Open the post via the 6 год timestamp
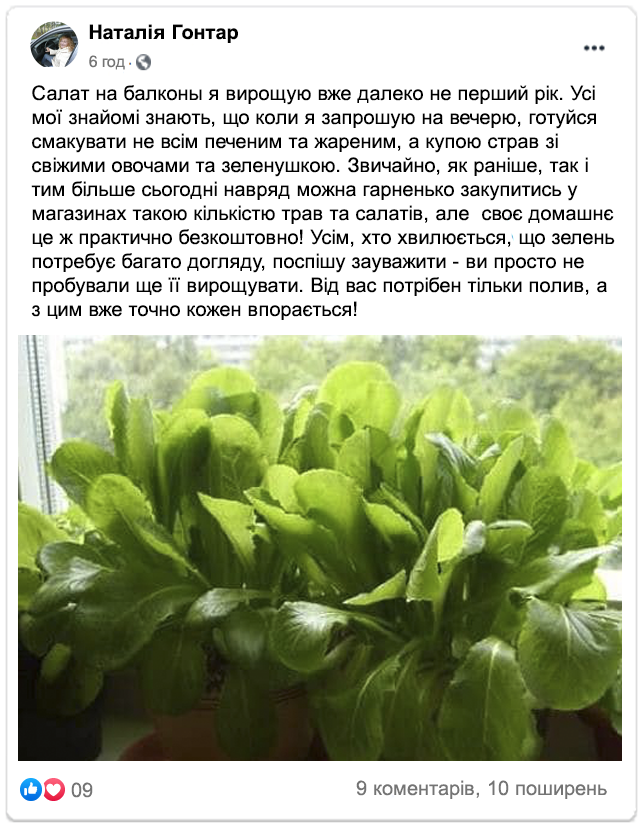Viewport: 641px width, 833px height. point(106,62)
